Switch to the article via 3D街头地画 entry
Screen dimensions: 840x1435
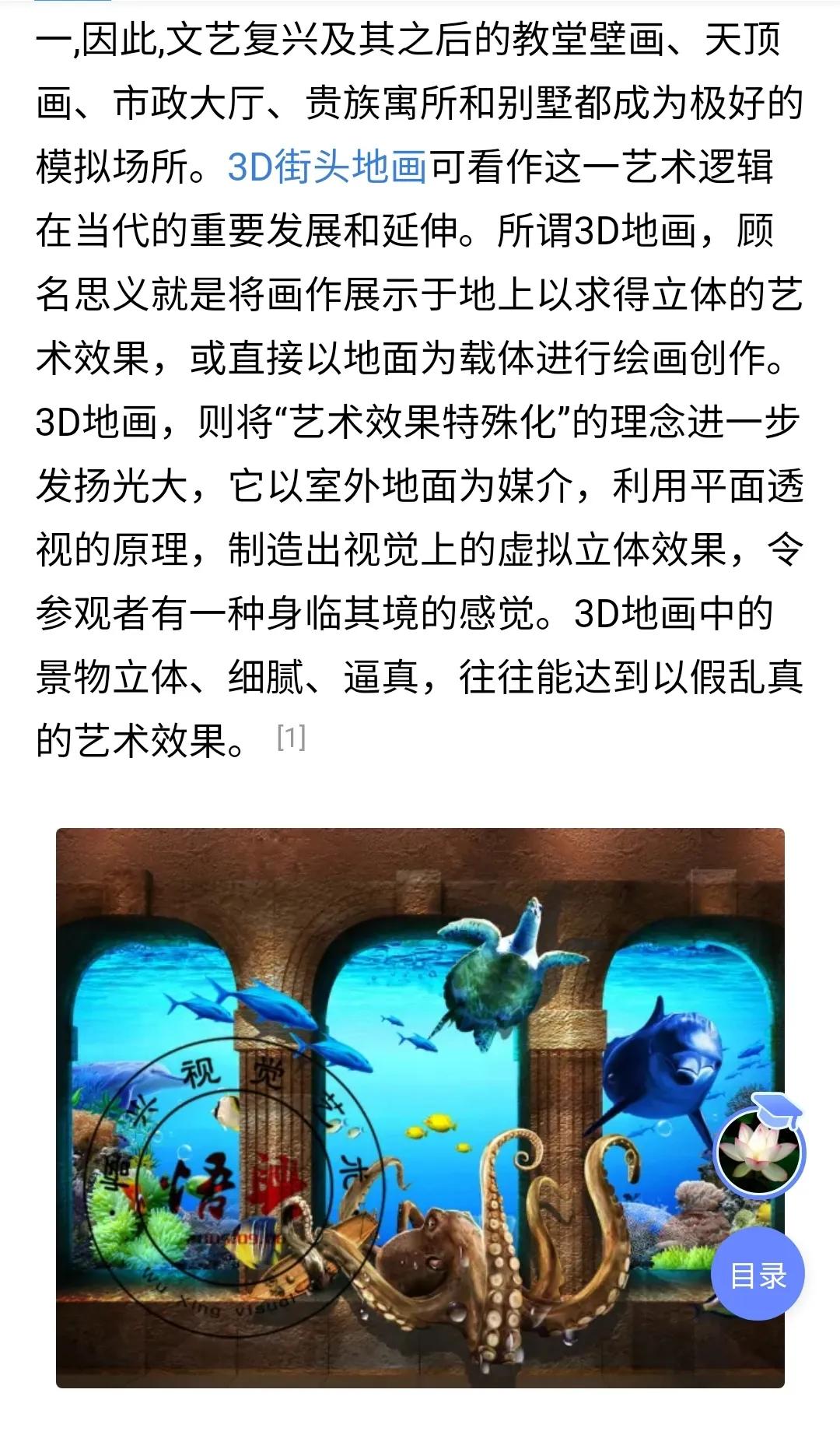tap(327, 163)
